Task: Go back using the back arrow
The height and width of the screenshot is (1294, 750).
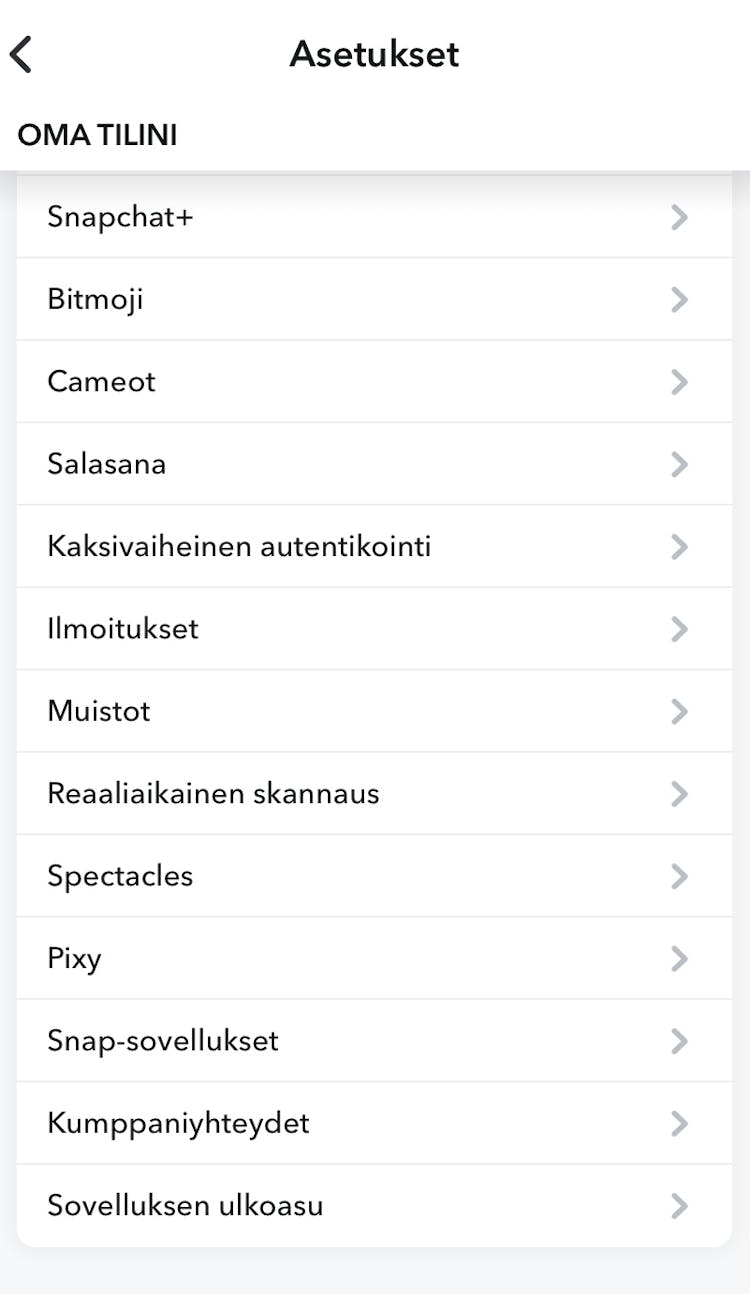Action: [22, 53]
